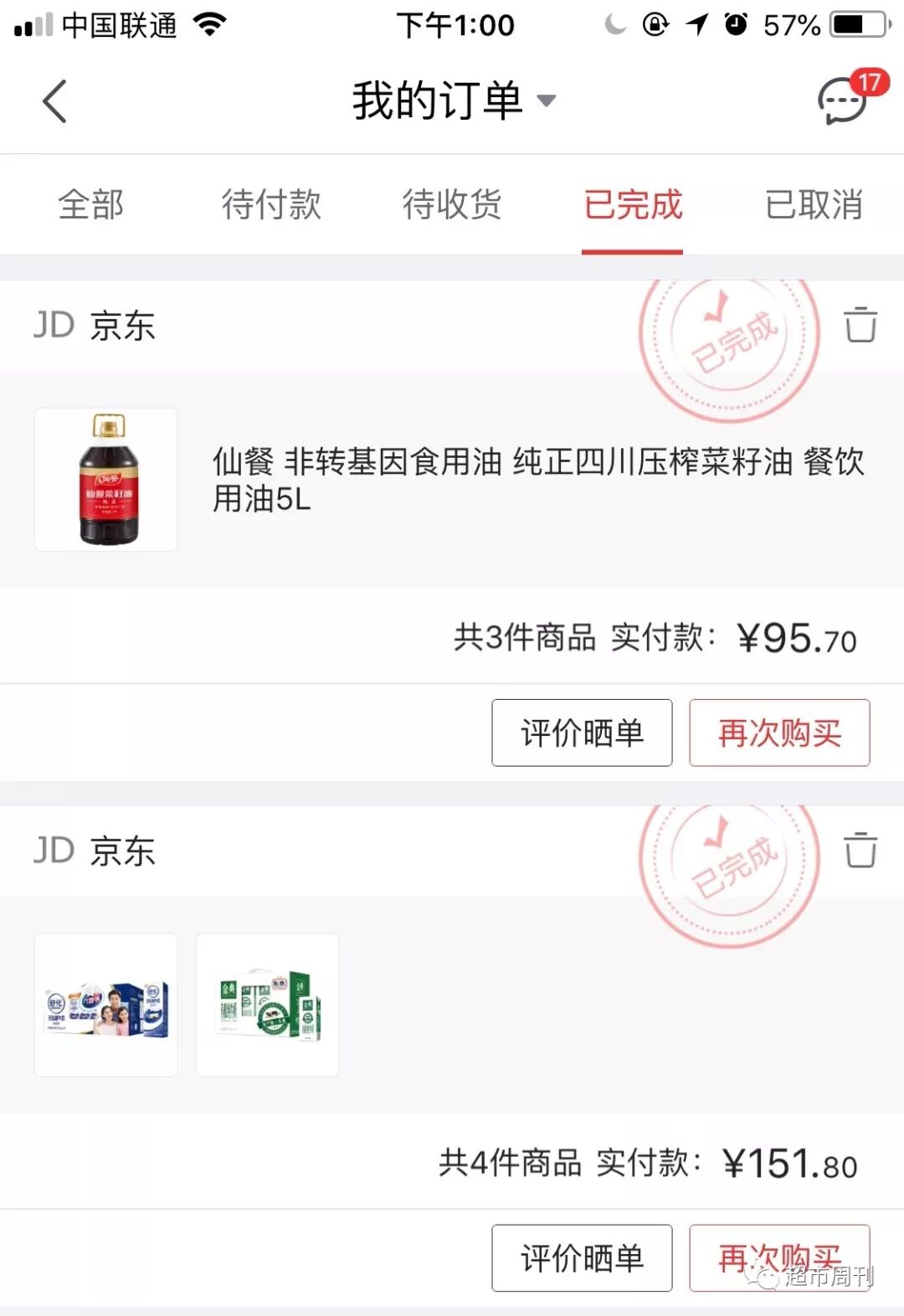The width and height of the screenshot is (904, 1316).
Task: Tap 再次购买 for the ¥95.70 order
Action: tap(779, 733)
